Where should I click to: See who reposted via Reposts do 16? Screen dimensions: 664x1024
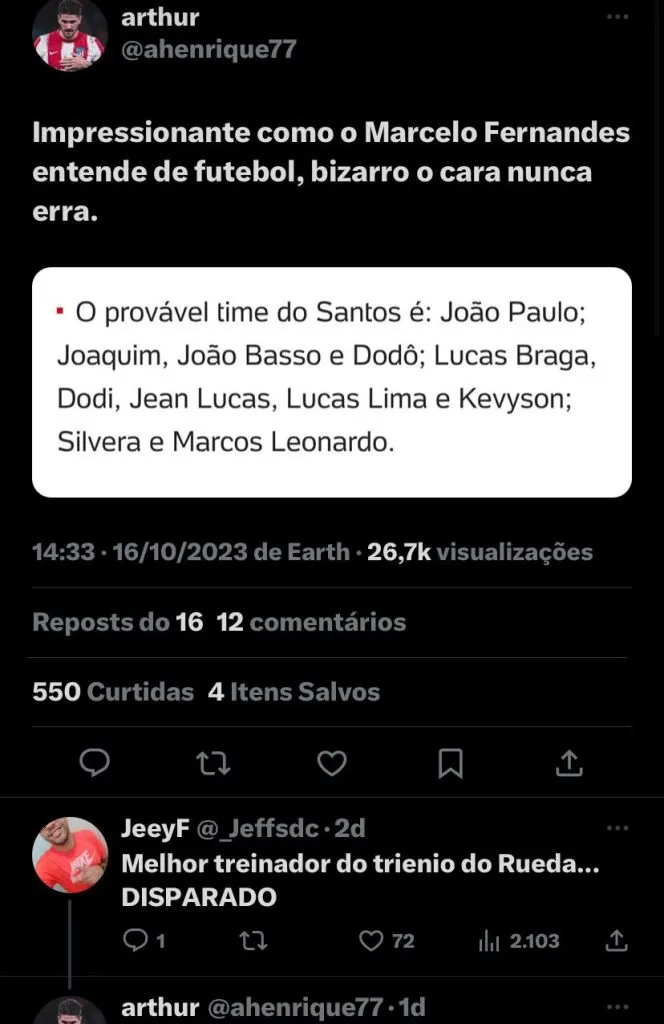point(118,622)
